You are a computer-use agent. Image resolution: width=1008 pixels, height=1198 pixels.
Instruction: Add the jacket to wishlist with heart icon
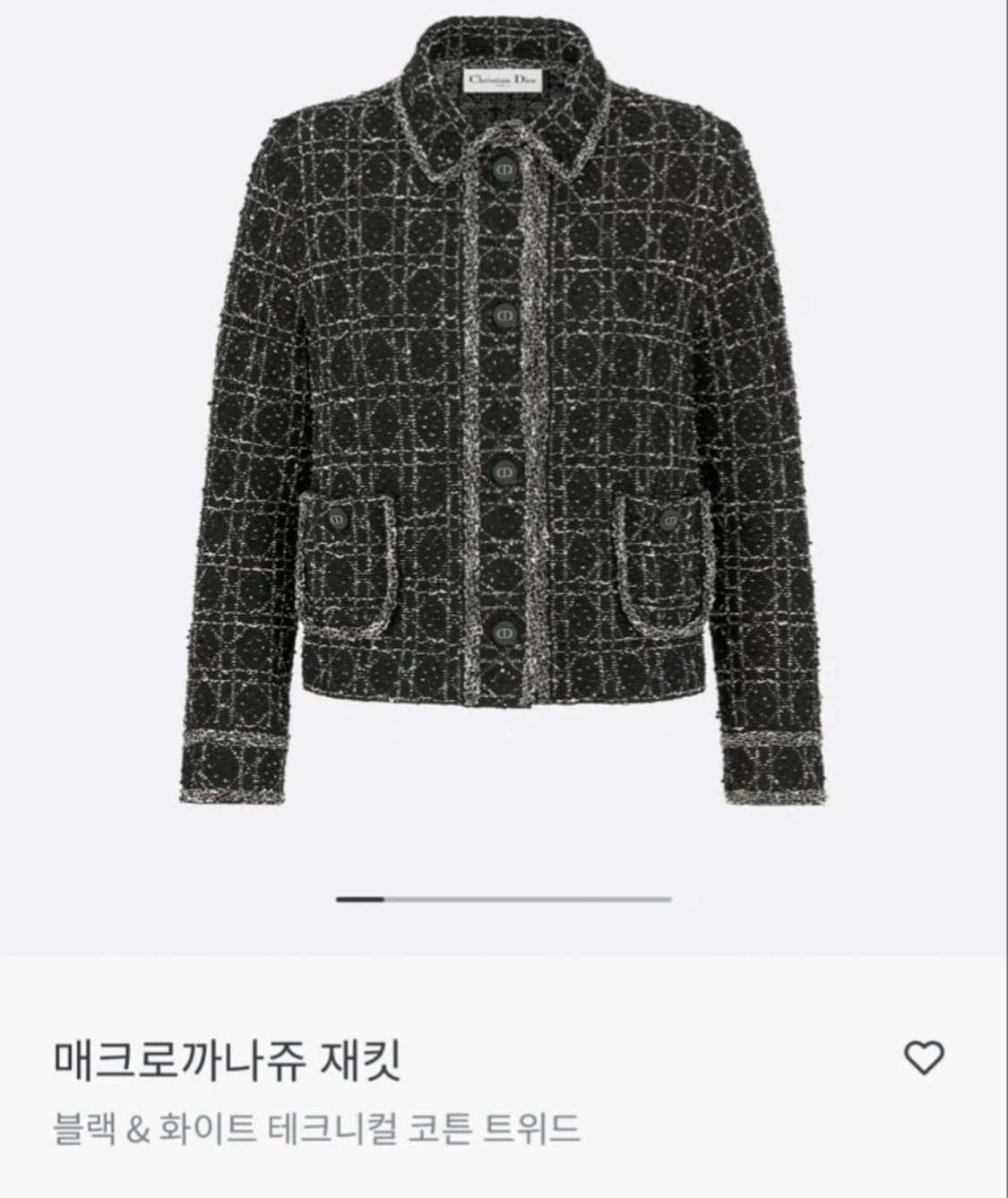coord(923,1058)
